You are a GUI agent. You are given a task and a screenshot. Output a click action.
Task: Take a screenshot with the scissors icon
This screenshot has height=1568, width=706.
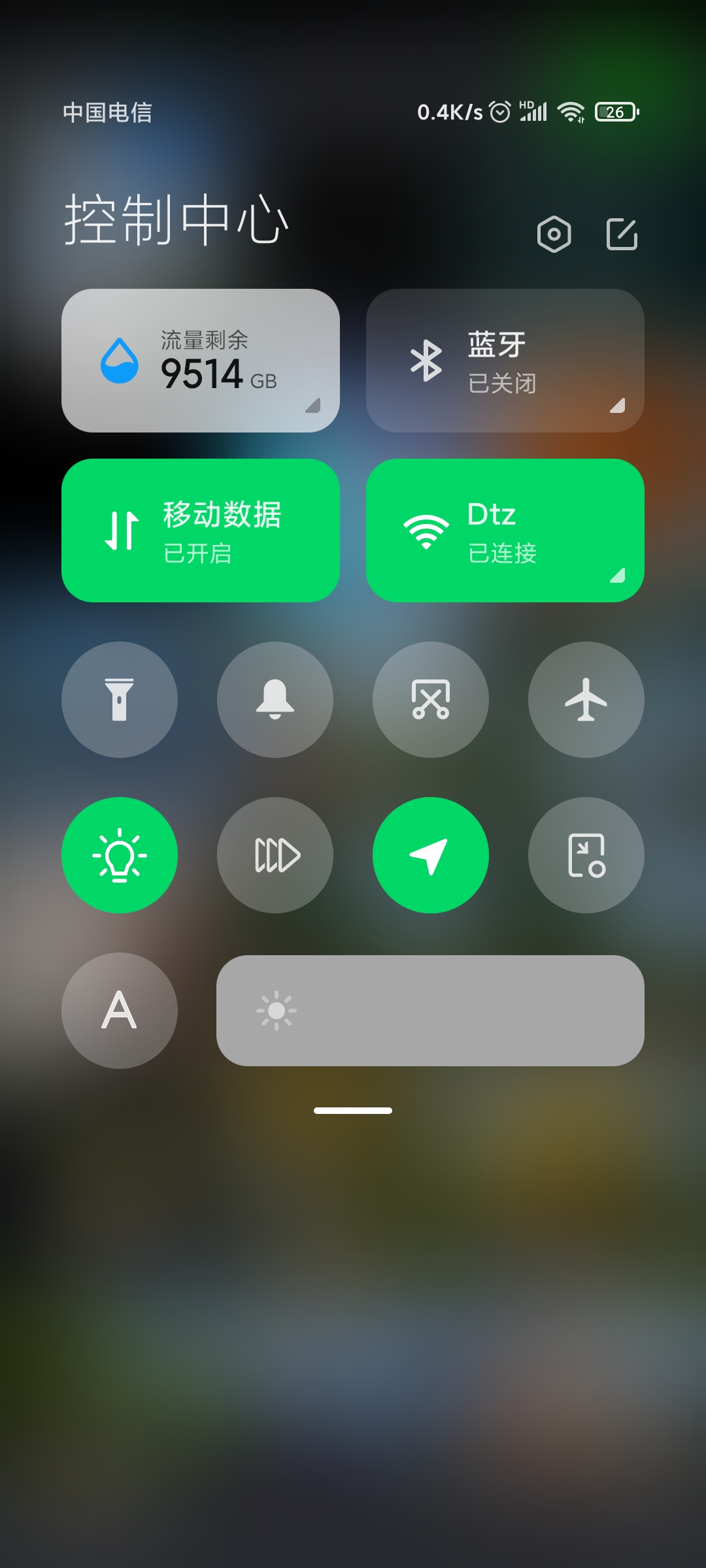[431, 700]
